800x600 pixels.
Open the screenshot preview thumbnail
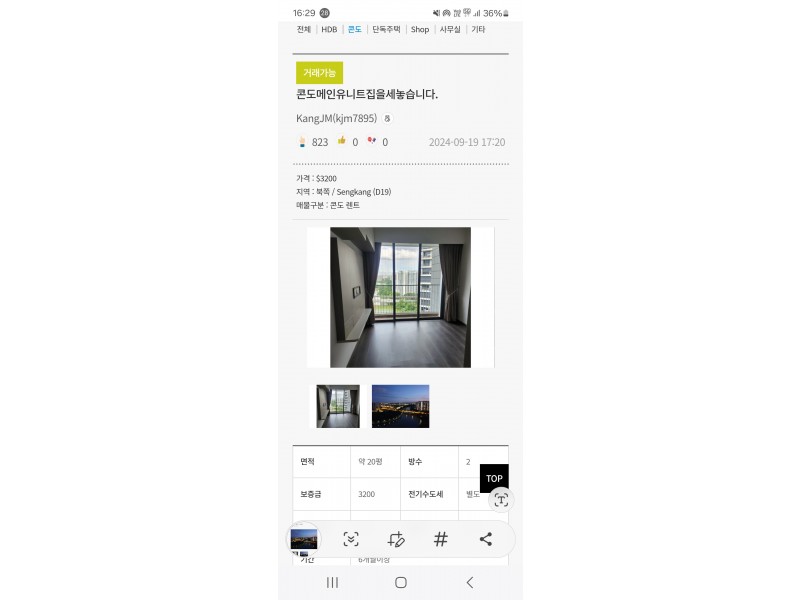tap(304, 539)
